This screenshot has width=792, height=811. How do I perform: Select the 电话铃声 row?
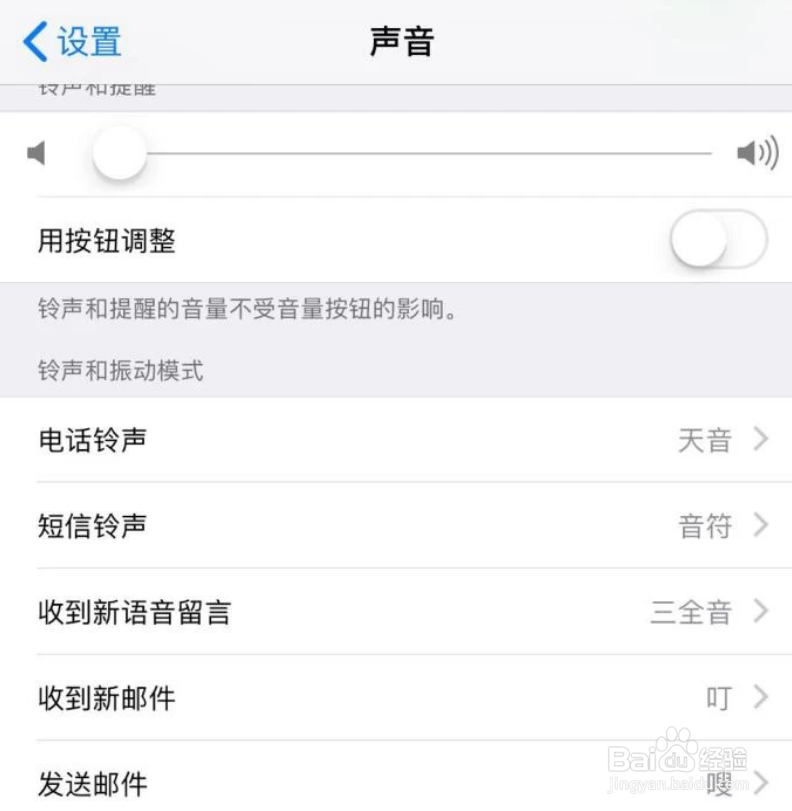click(x=300, y=439)
